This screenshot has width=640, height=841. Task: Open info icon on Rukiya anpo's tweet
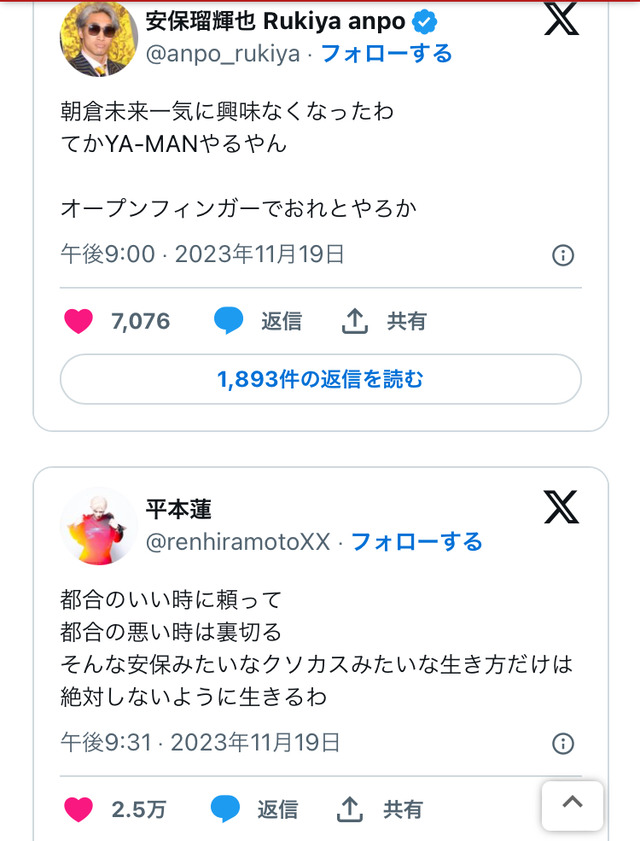click(563, 255)
